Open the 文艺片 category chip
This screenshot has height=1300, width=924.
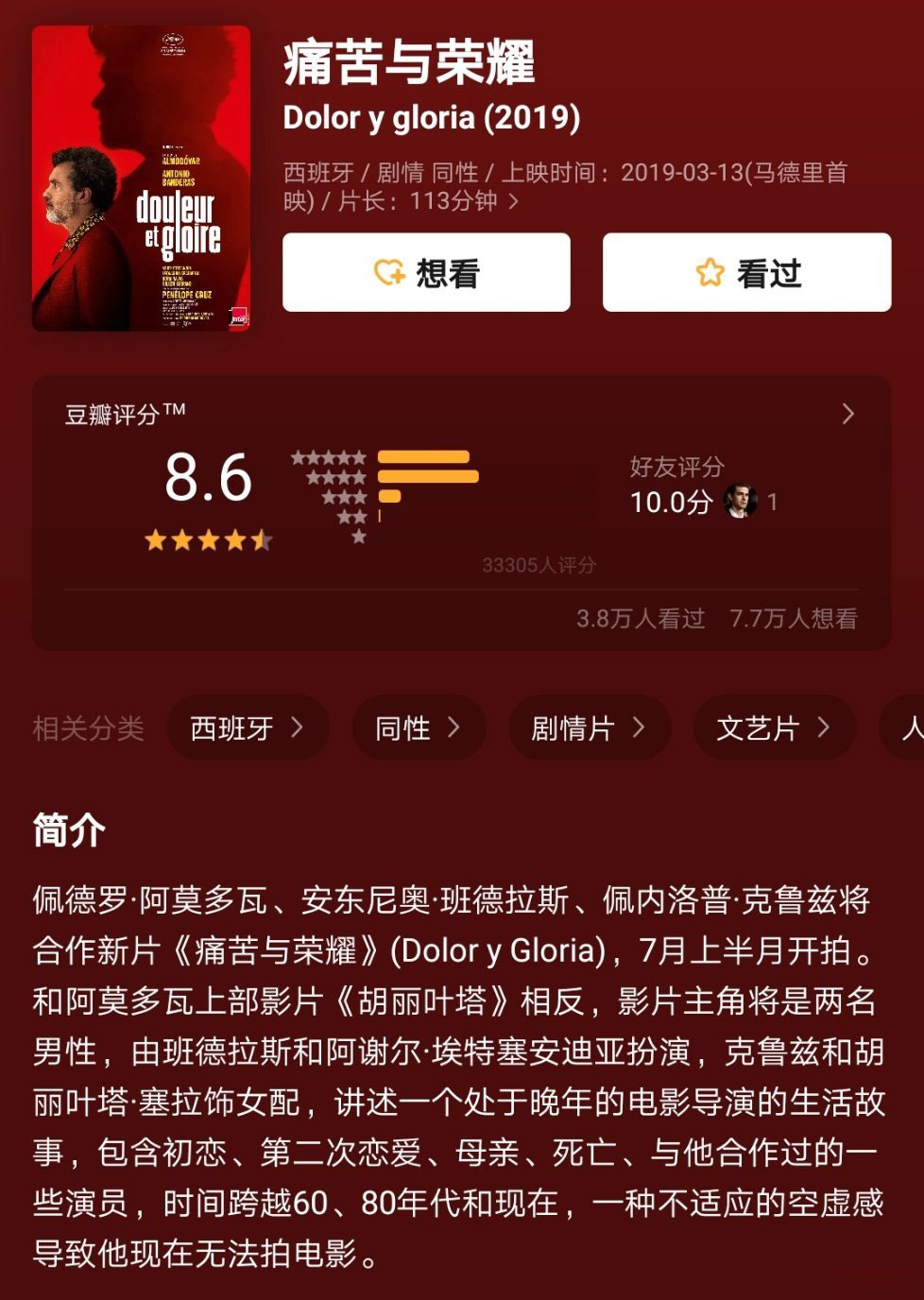(774, 727)
